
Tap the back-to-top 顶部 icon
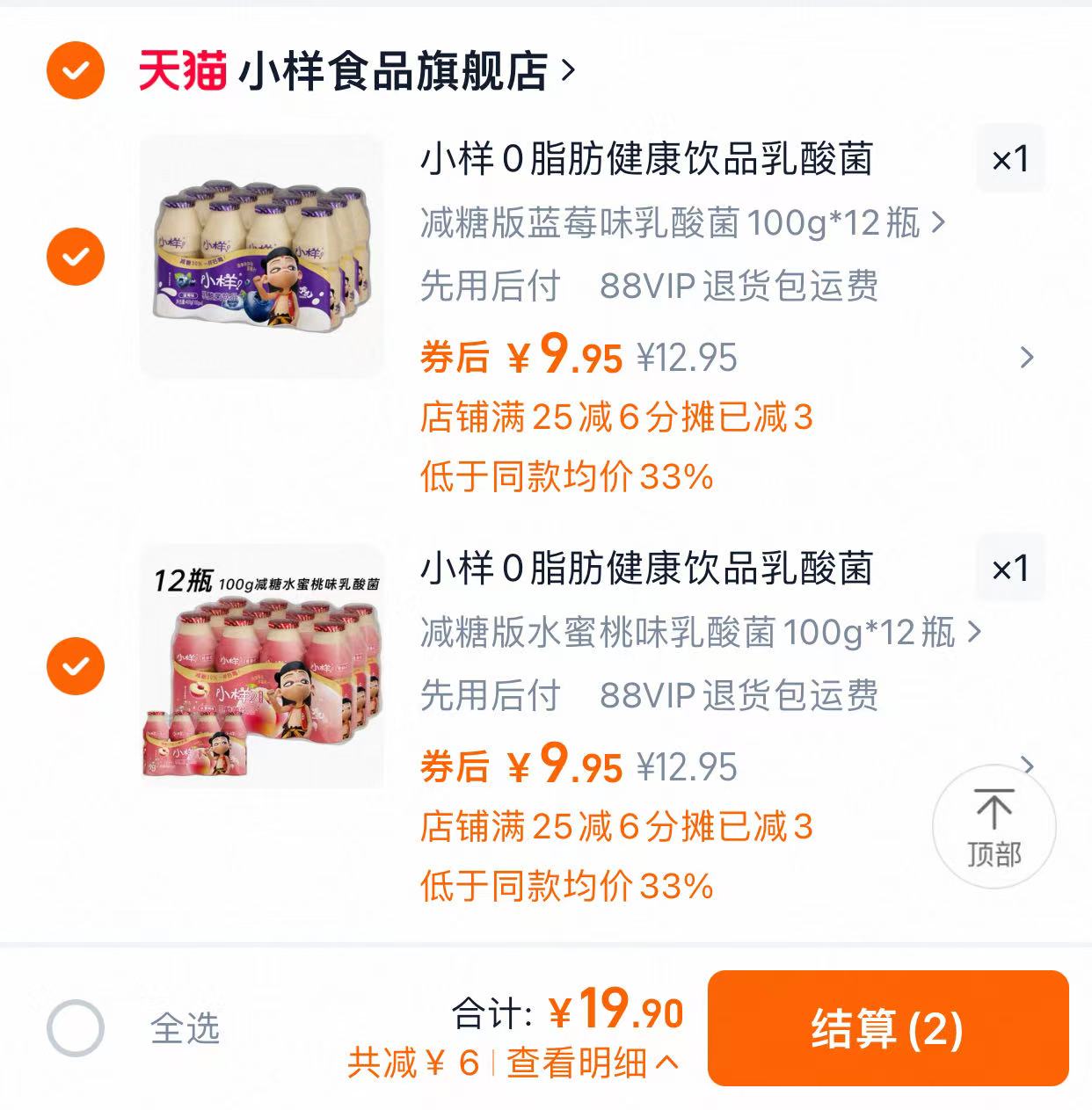(993, 827)
